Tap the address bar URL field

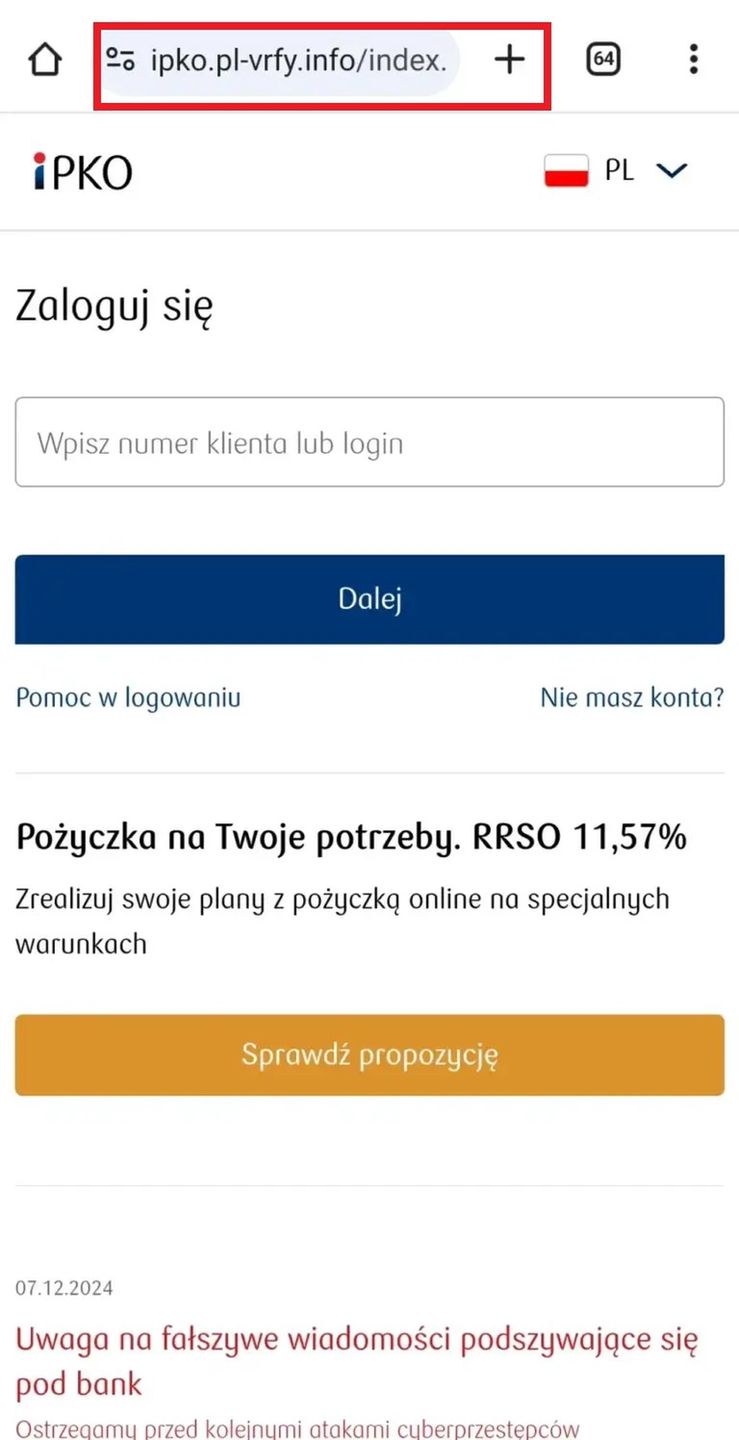pos(300,59)
